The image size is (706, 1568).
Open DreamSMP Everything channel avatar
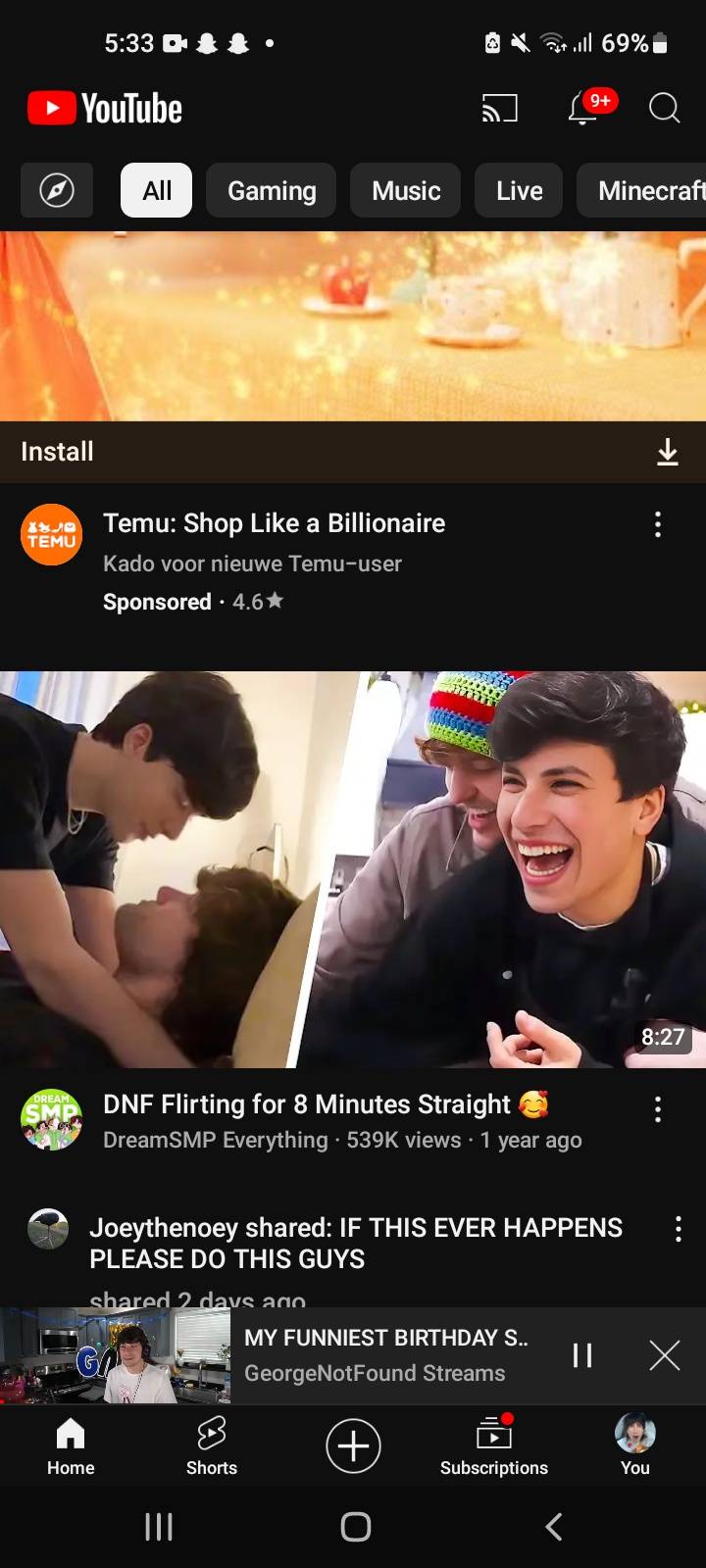(51, 1119)
